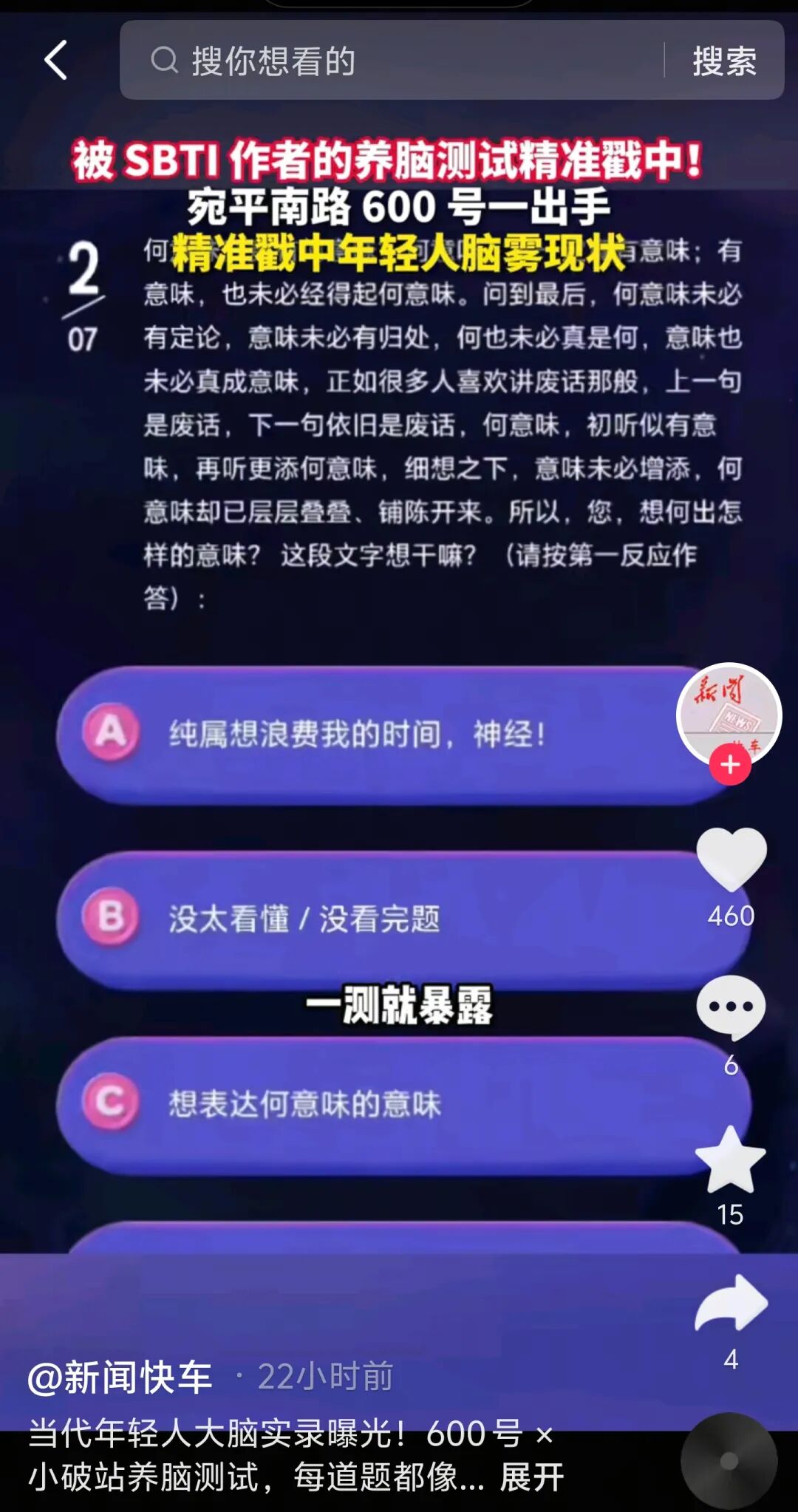Image resolution: width=798 pixels, height=1512 pixels.
Task: Like this video with the heart
Action: coord(731,858)
